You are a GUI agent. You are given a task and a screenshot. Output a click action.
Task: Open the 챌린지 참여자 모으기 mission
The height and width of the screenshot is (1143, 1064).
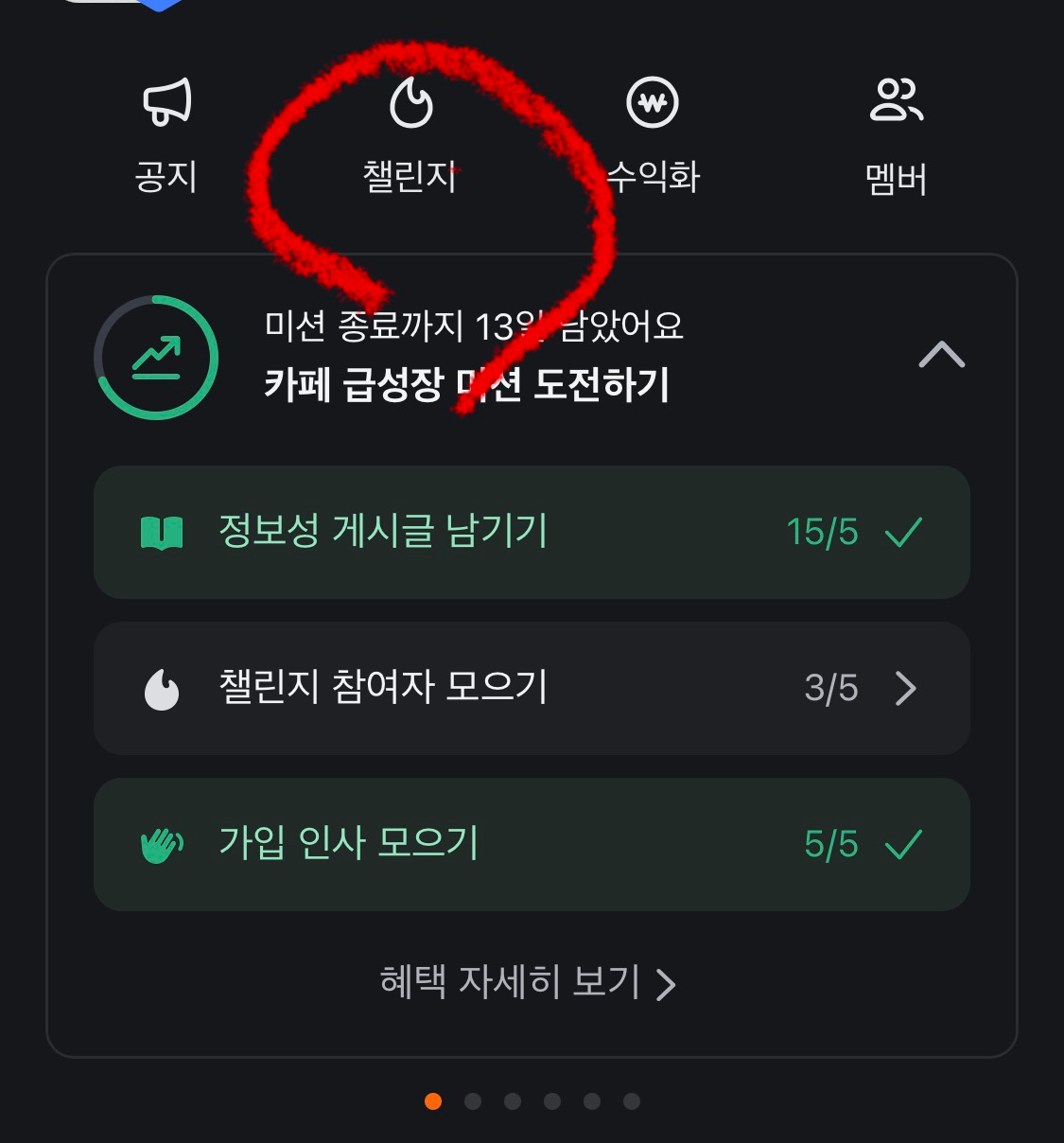[x=532, y=688]
